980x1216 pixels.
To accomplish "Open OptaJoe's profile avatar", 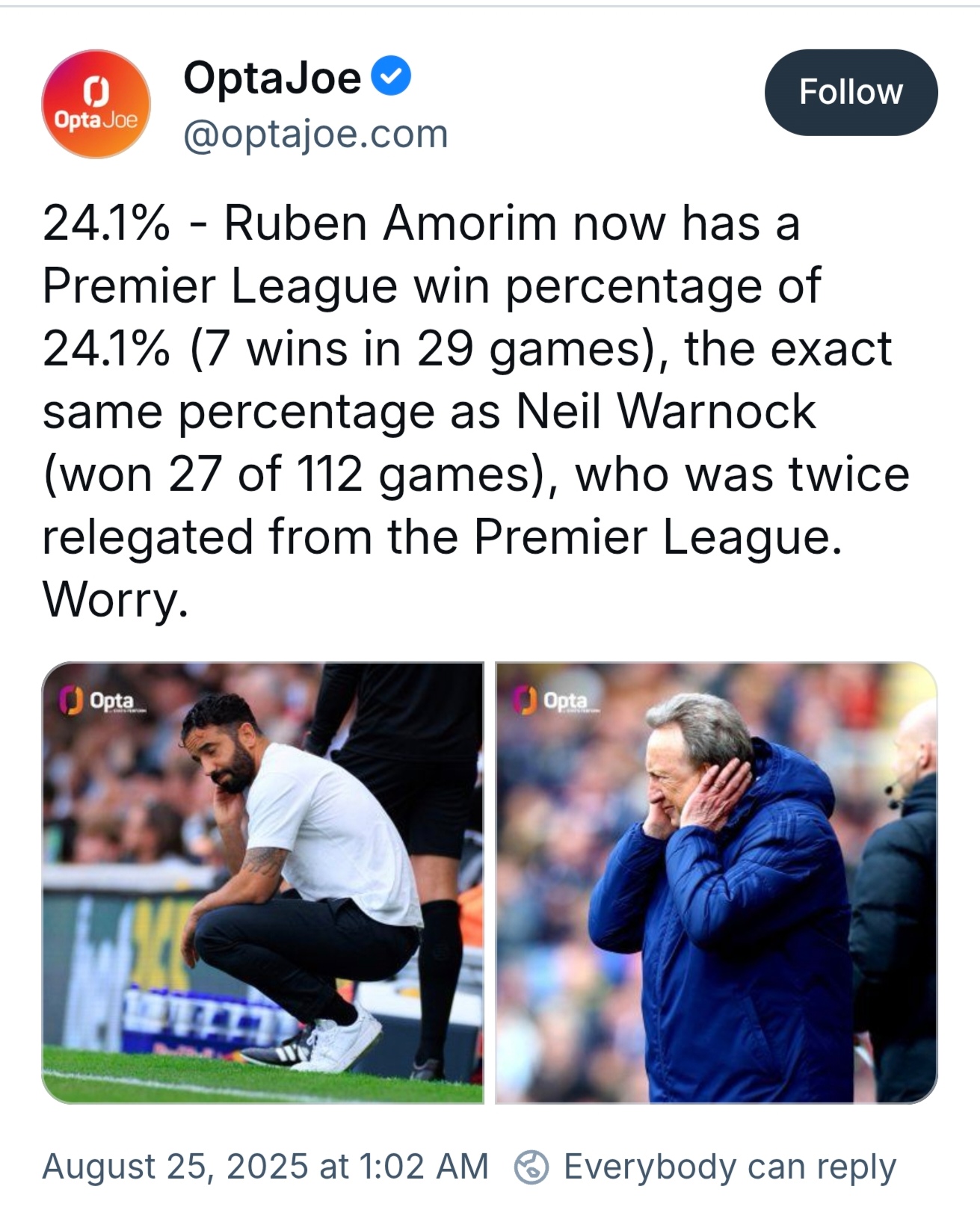I will (x=96, y=104).
